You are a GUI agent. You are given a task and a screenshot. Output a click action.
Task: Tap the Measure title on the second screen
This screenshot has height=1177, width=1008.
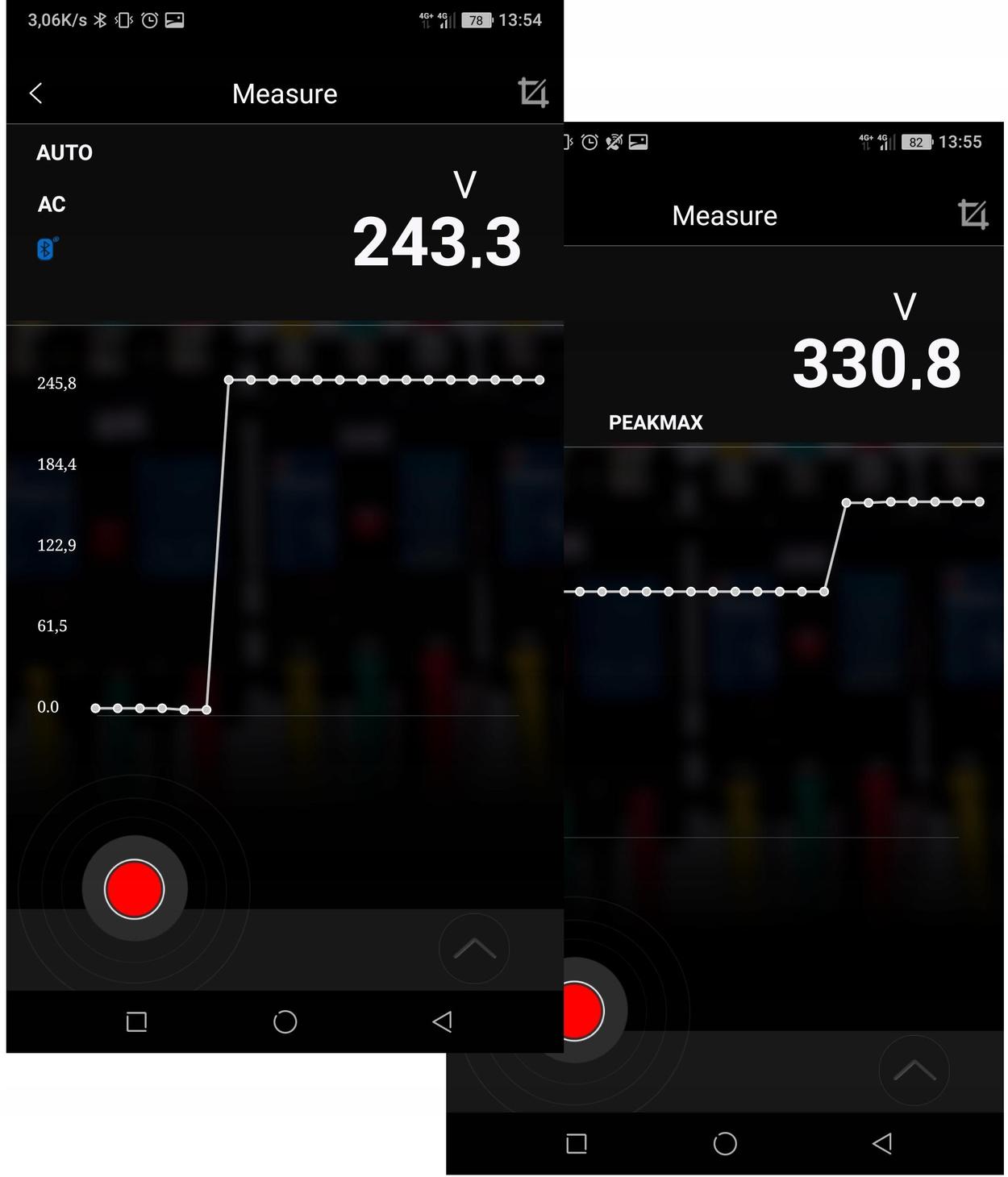(723, 215)
